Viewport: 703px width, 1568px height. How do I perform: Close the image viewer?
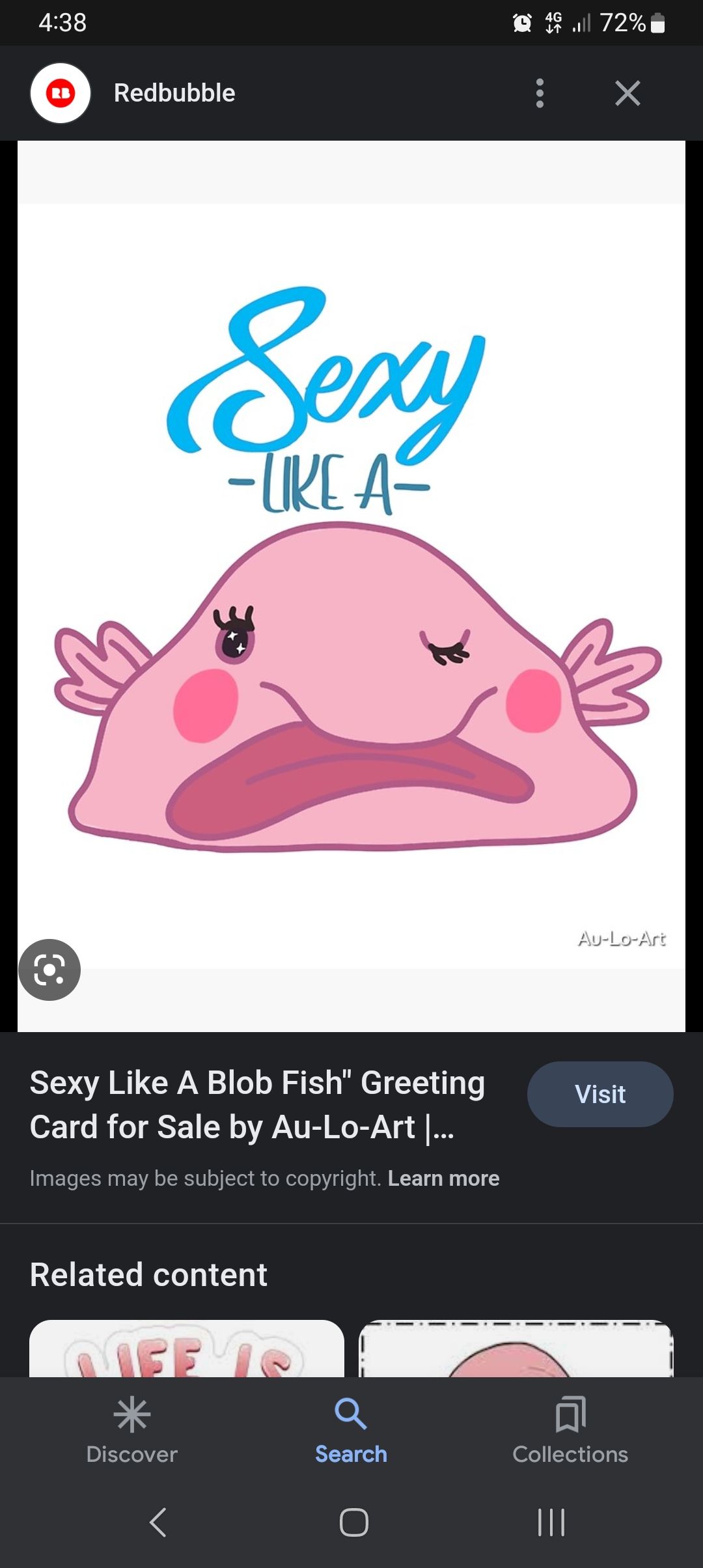coord(627,93)
